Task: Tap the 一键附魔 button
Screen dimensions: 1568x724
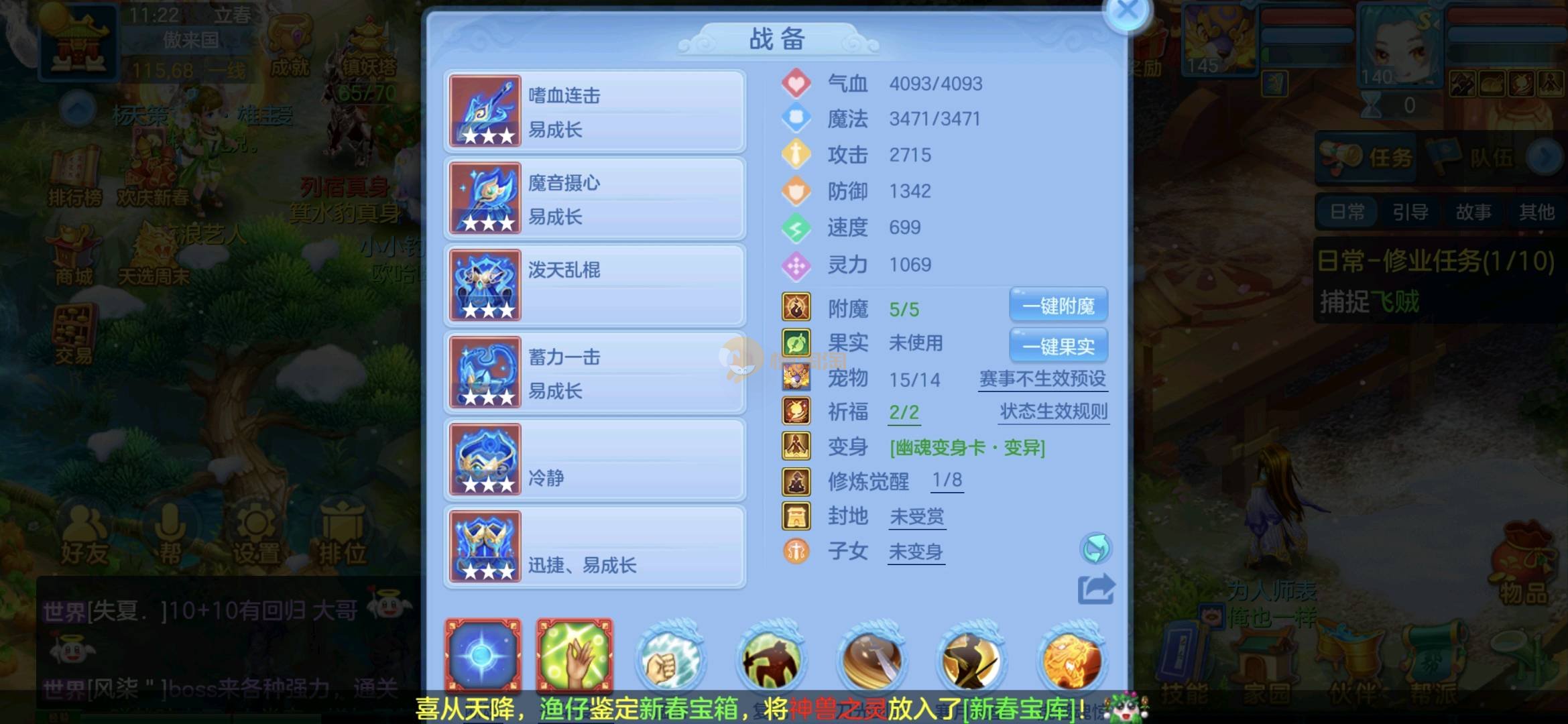Action: (1058, 306)
